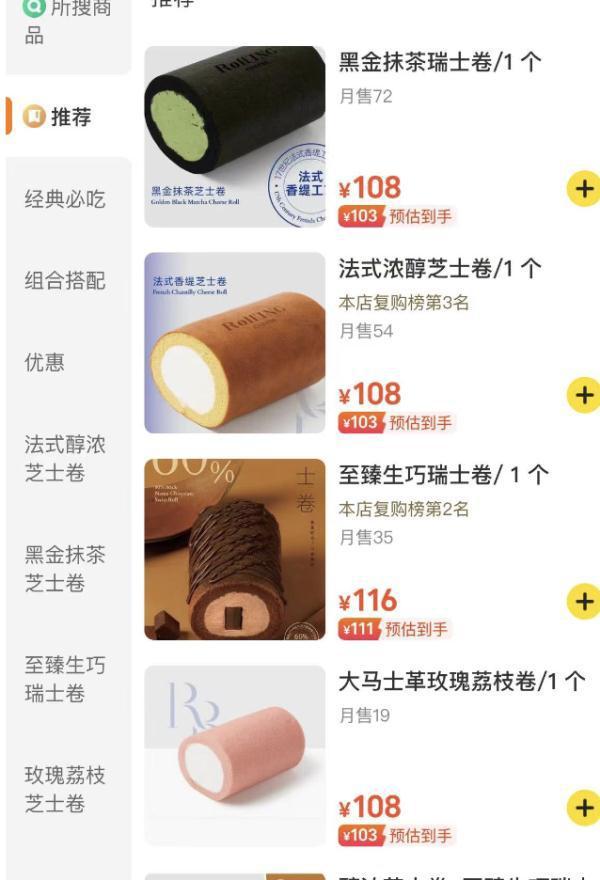The width and height of the screenshot is (600, 880).
Task: Go to the 组合搭配 category
Action: (65, 281)
